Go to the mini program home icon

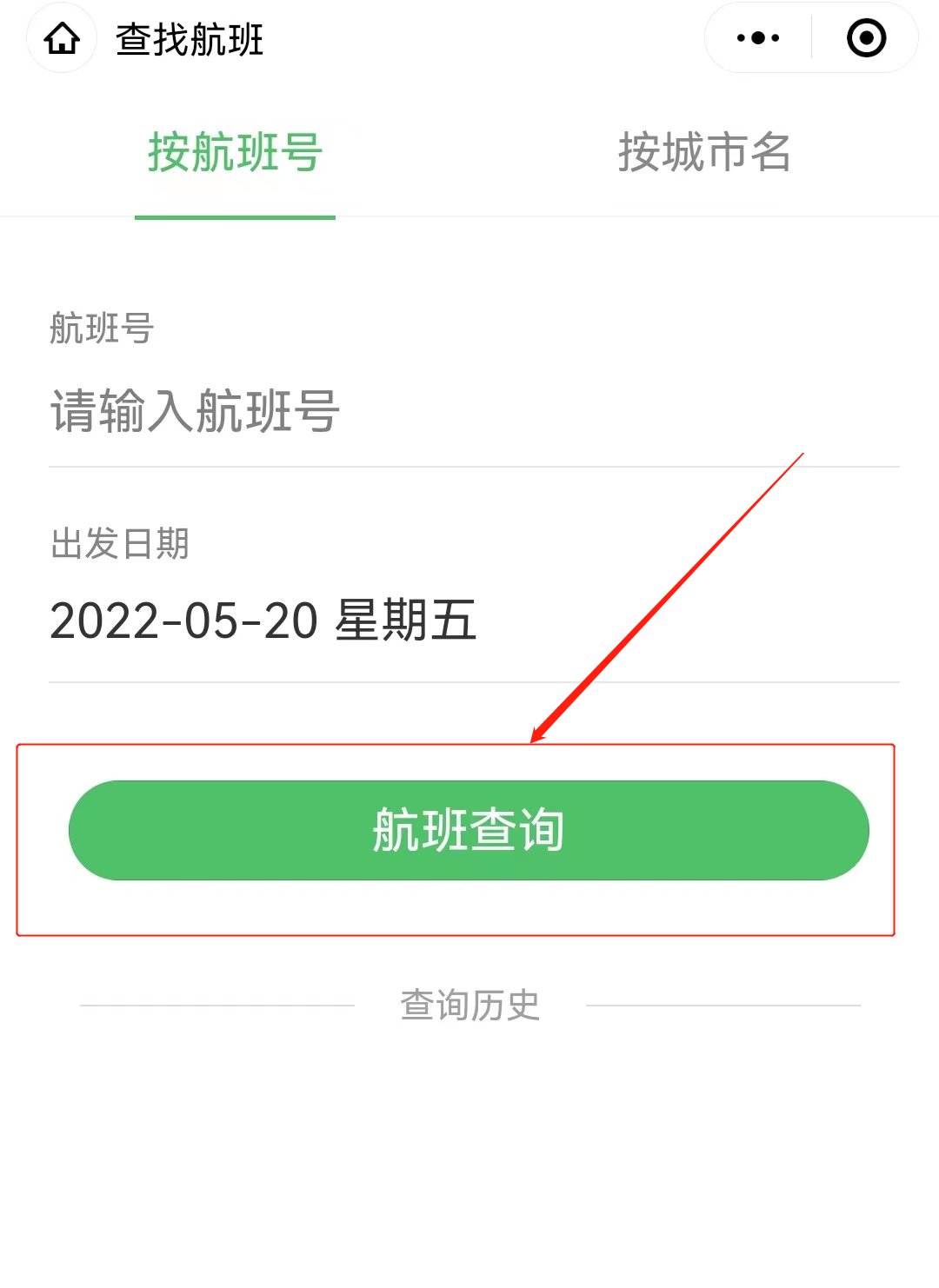pos(62,38)
